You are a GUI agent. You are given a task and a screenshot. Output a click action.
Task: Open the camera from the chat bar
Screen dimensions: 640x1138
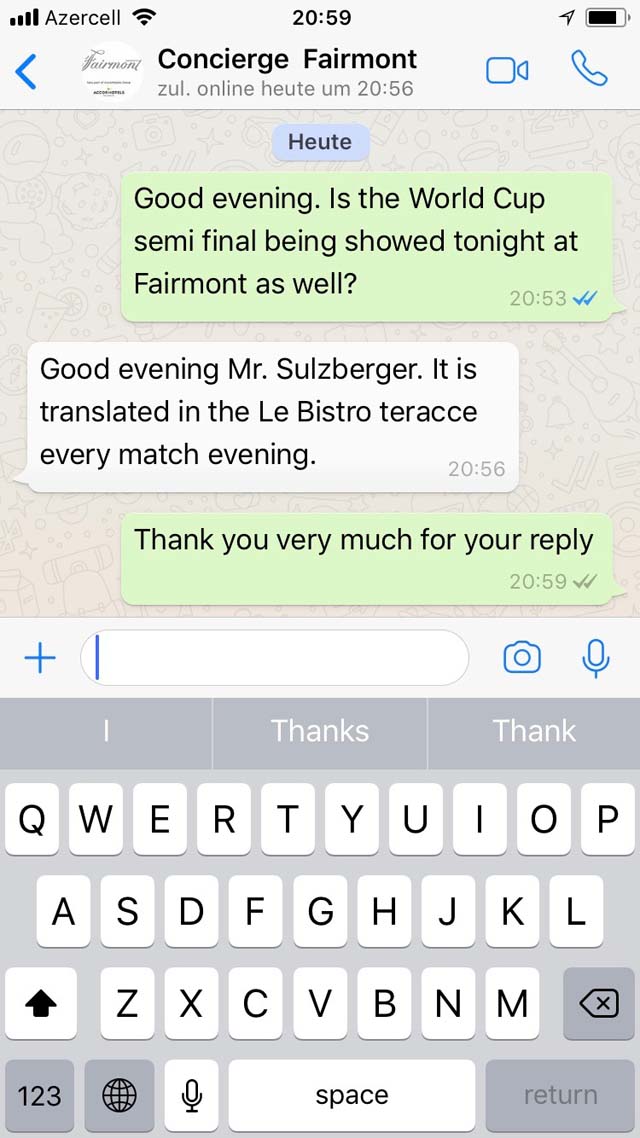[522, 658]
